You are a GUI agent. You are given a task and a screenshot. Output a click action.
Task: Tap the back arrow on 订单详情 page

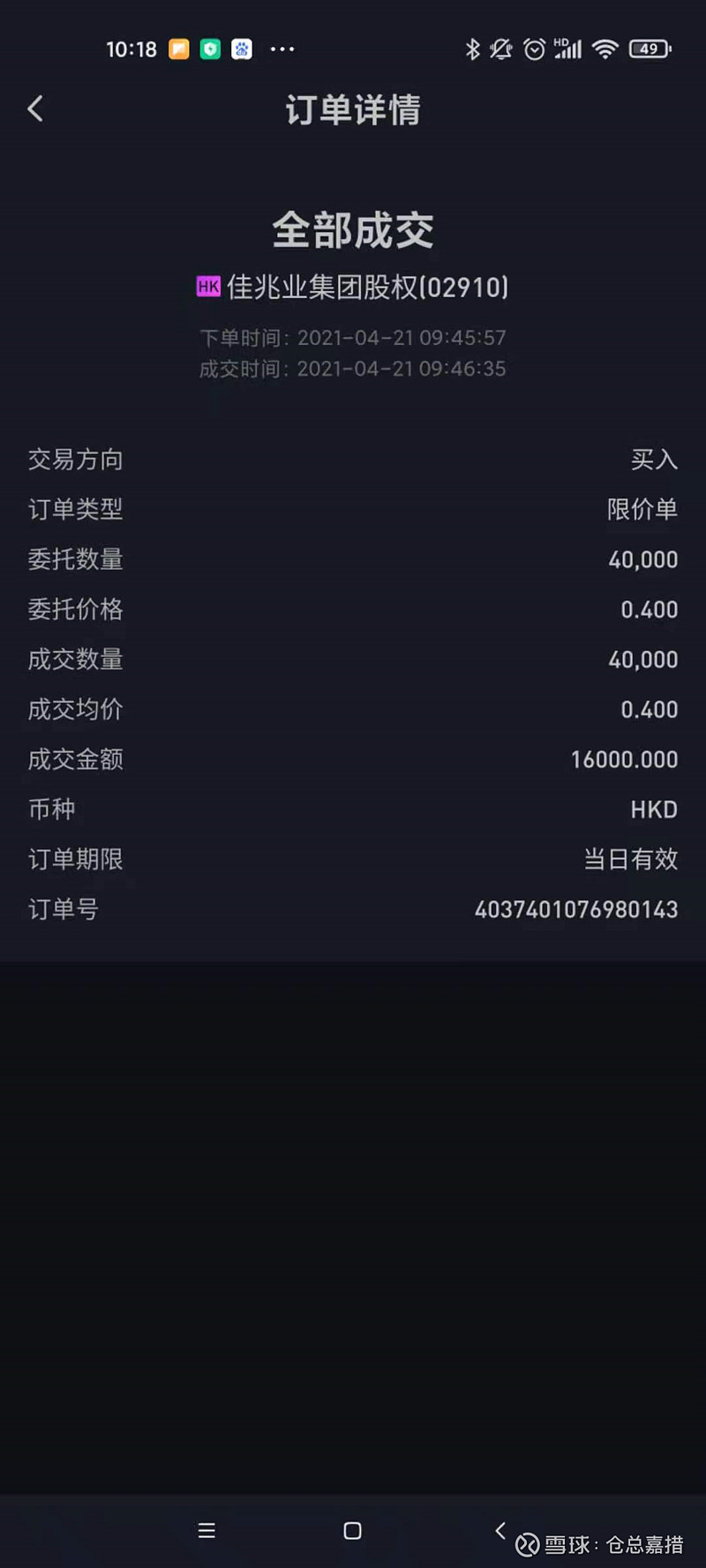34,108
